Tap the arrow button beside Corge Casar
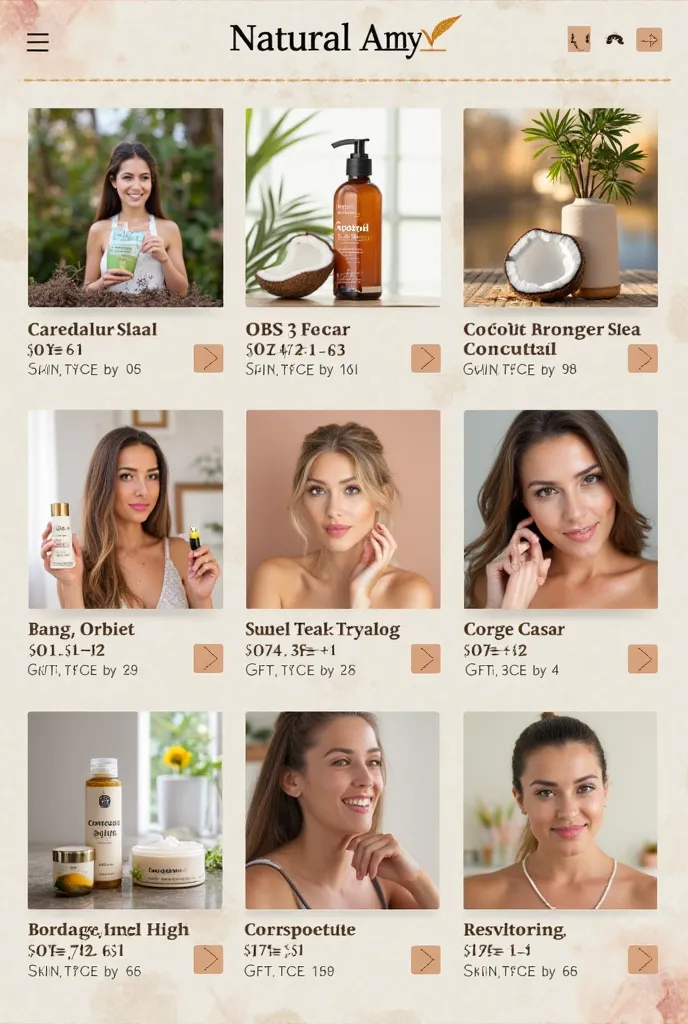The image size is (688, 1024). (x=643, y=658)
